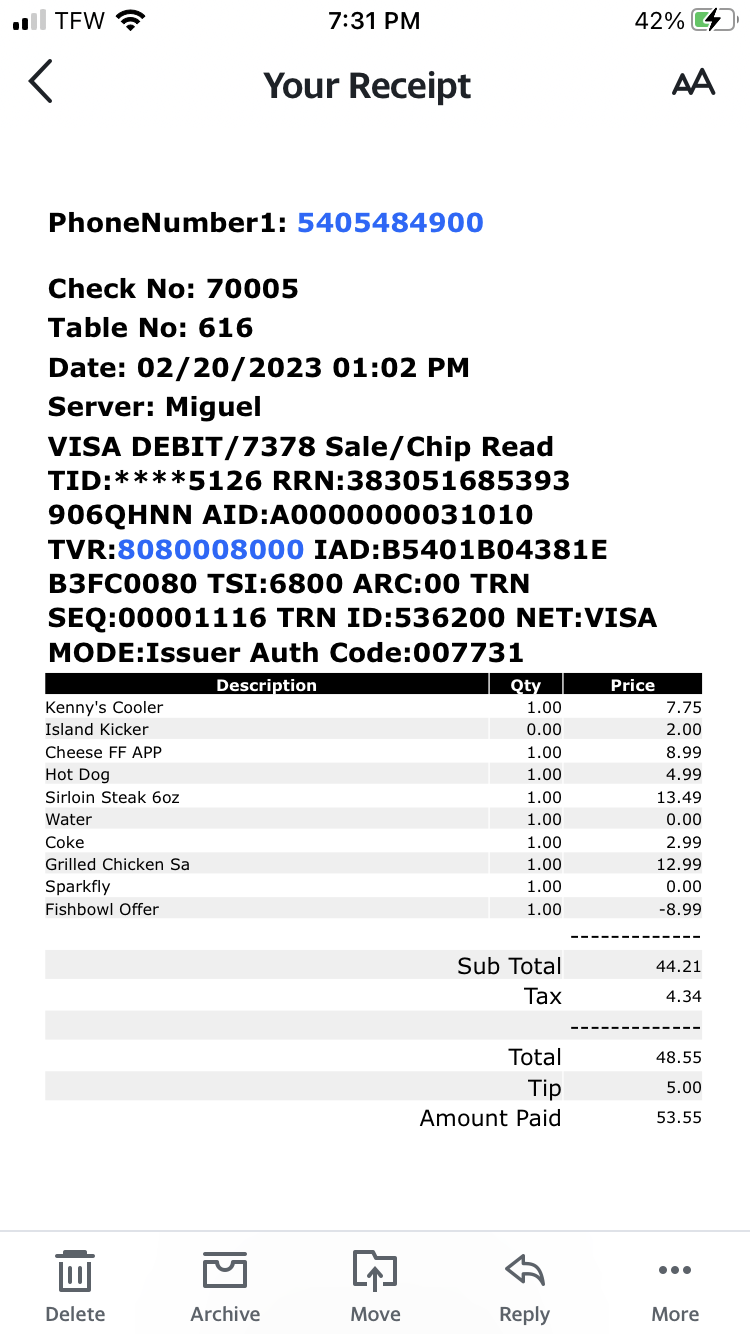Screen dimensions: 750x1334
Task: Tap the Description column header
Action: pos(266,685)
